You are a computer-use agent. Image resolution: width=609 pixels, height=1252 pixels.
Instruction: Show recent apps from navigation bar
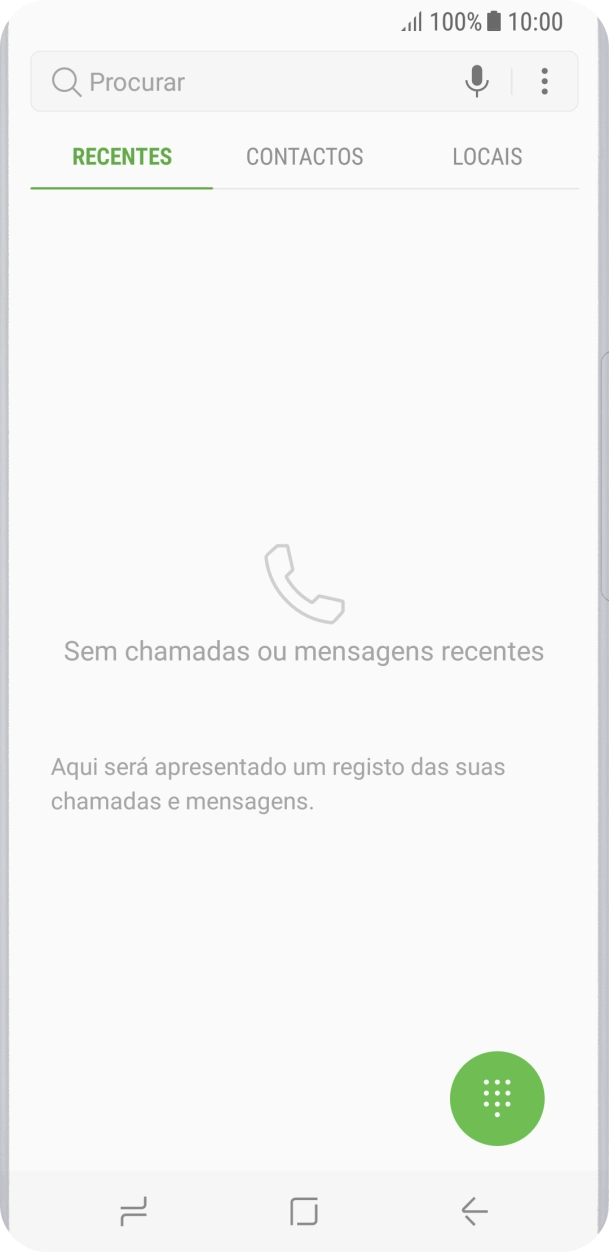(x=133, y=1212)
